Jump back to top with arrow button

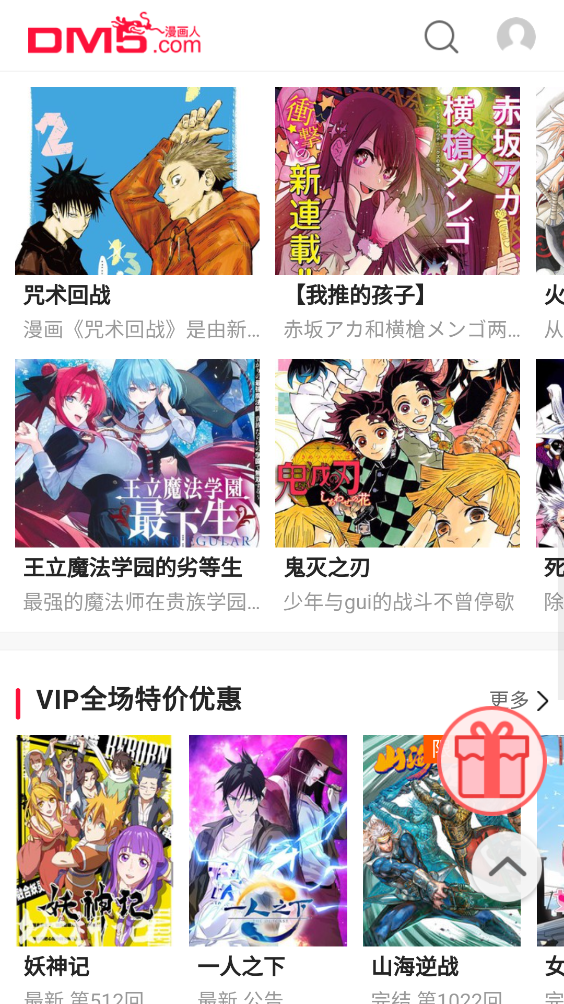click(507, 867)
